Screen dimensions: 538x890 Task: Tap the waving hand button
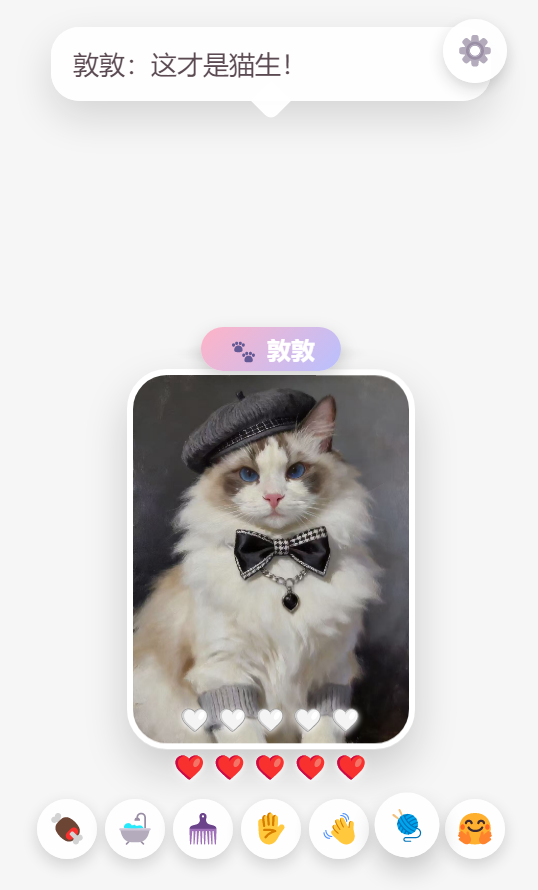point(339,829)
